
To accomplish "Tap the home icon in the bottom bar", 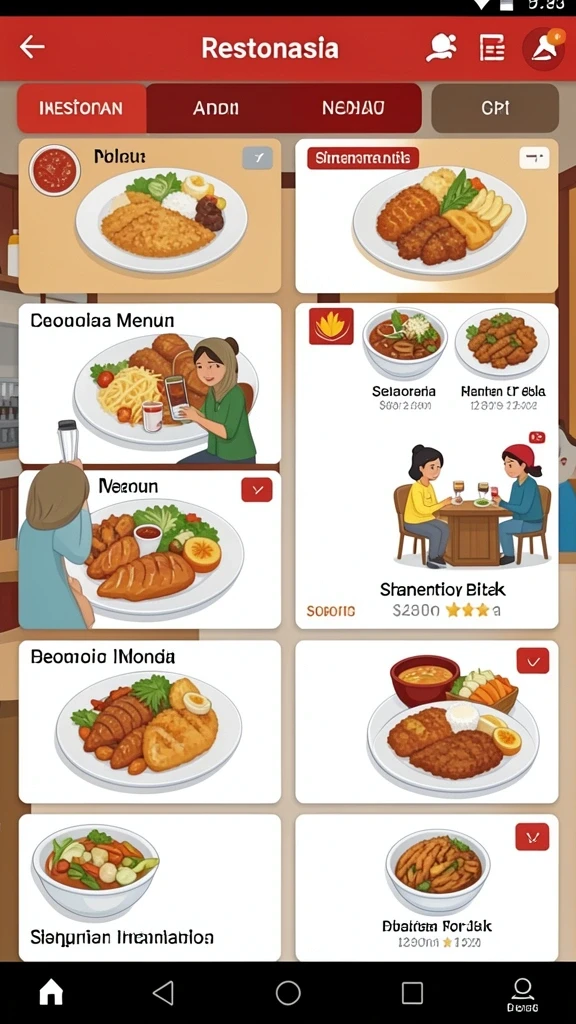I will click(x=51, y=993).
